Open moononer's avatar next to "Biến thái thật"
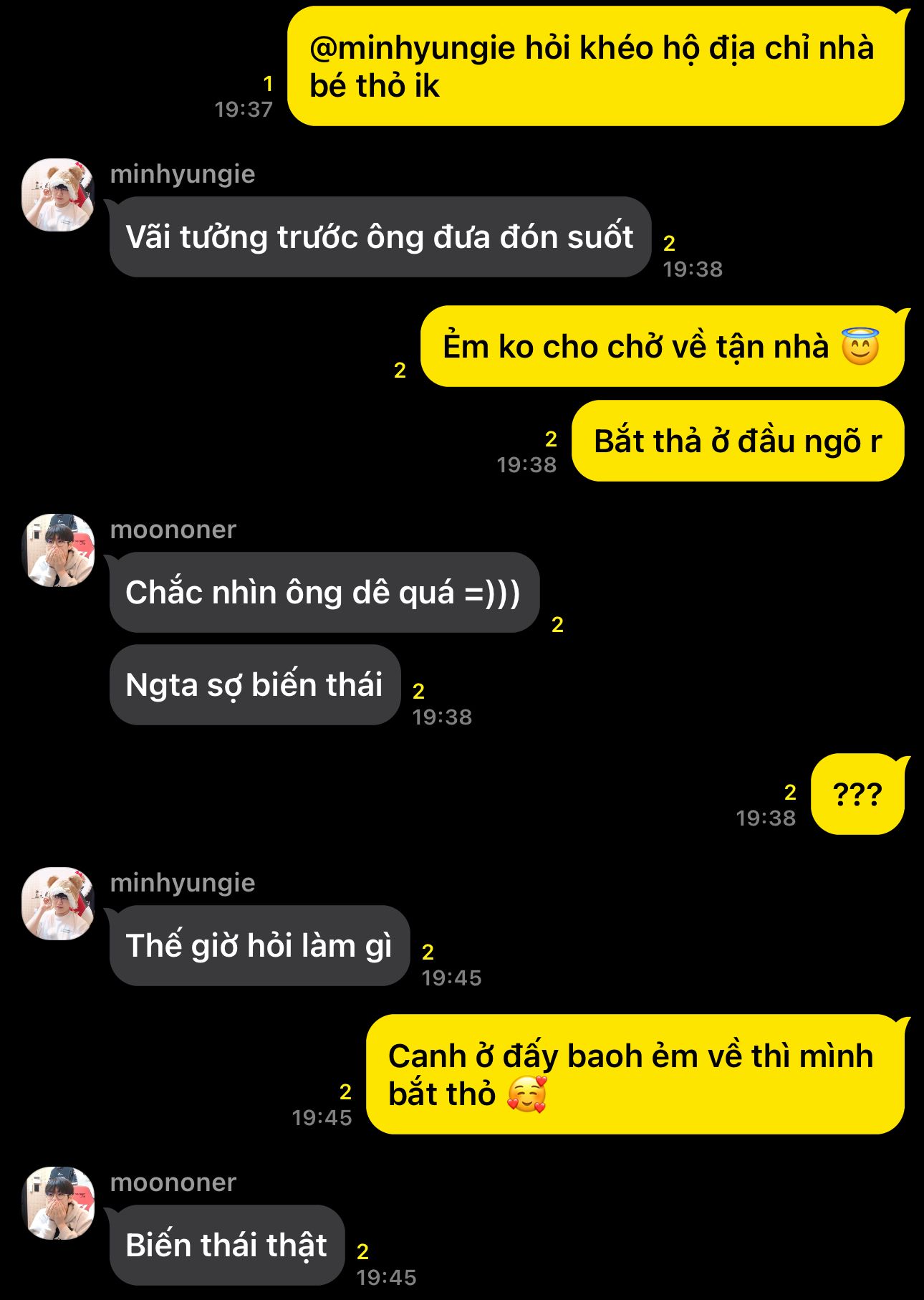The image size is (924, 1300). pyautogui.click(x=58, y=1203)
